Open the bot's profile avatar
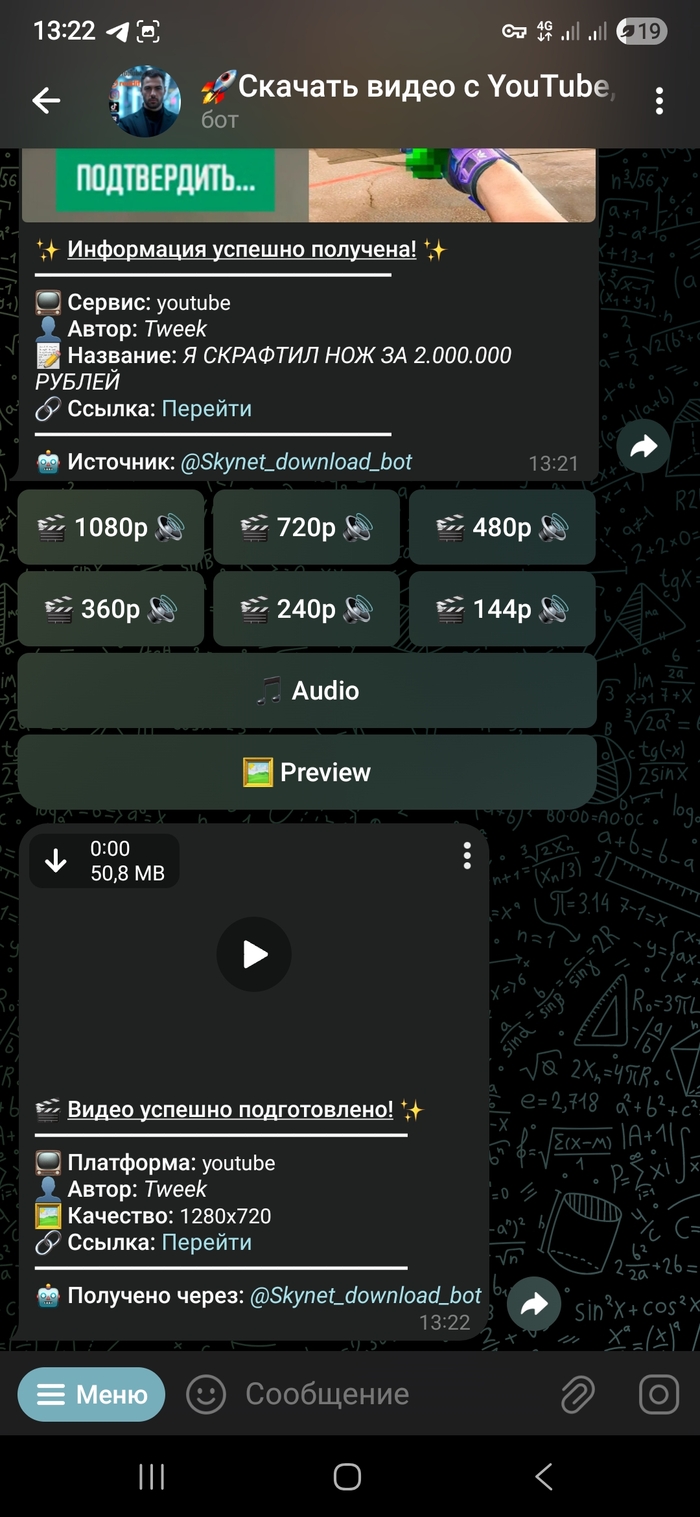Screen dimensions: 700x1517 click(x=145, y=101)
